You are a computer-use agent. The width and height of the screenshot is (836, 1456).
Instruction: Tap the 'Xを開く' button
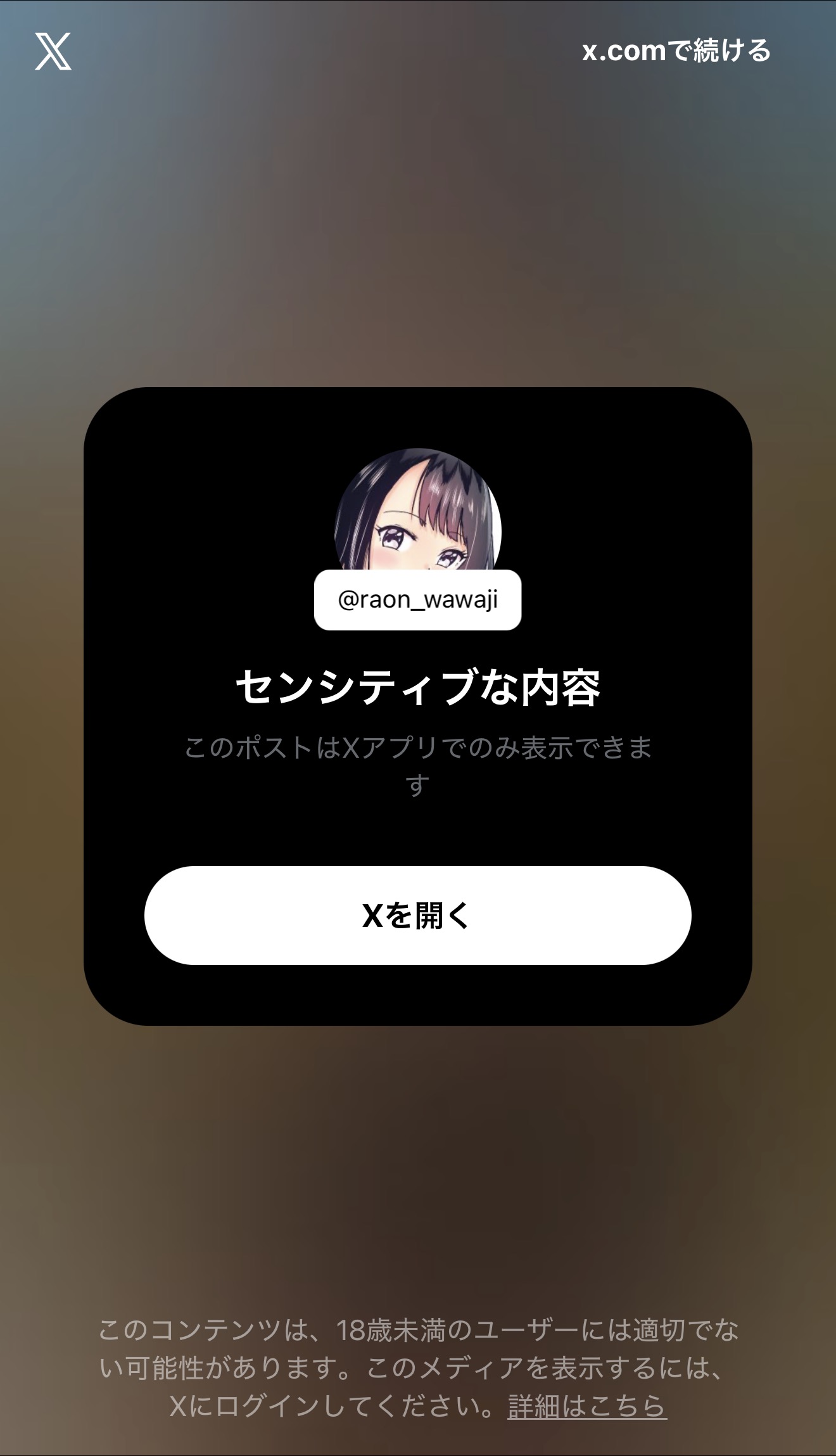tap(417, 915)
